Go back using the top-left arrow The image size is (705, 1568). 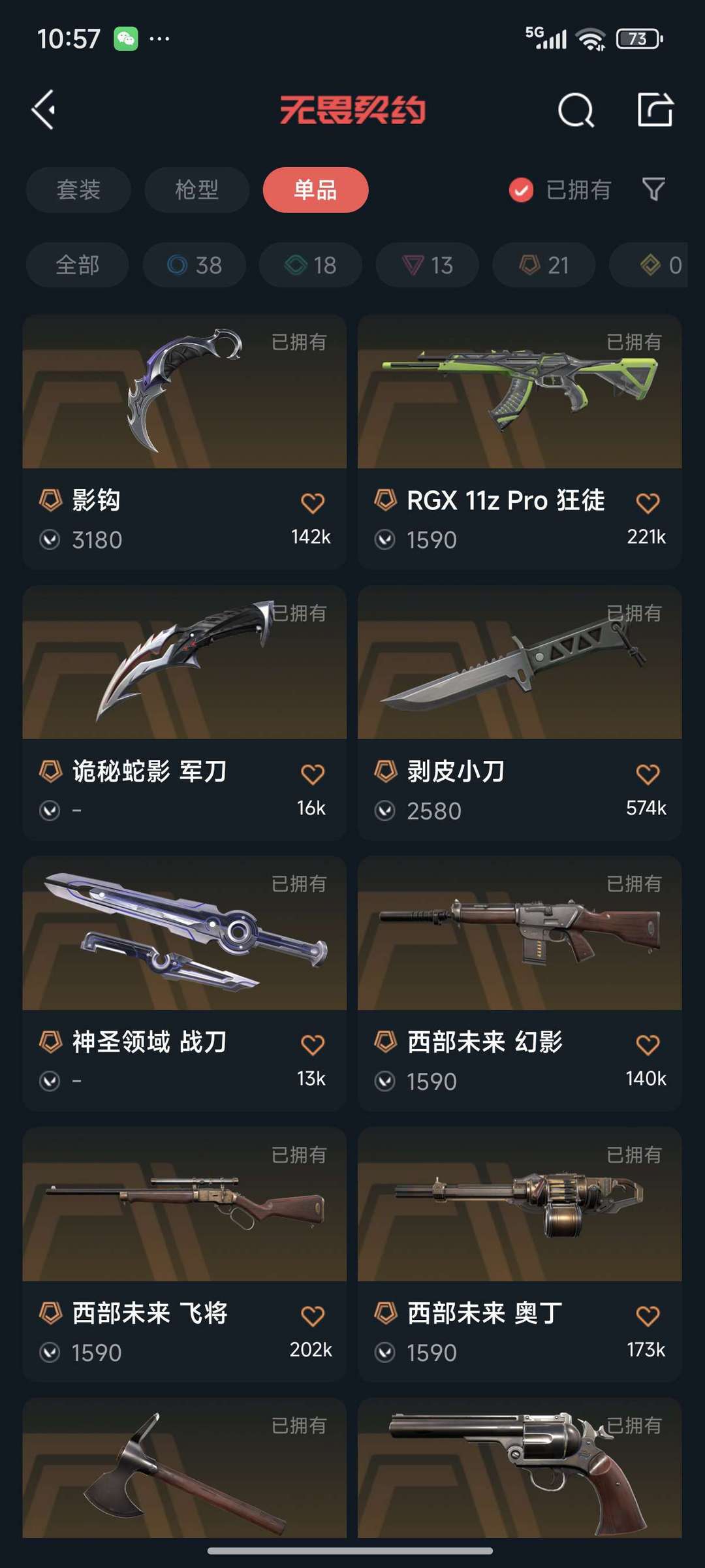[x=44, y=110]
